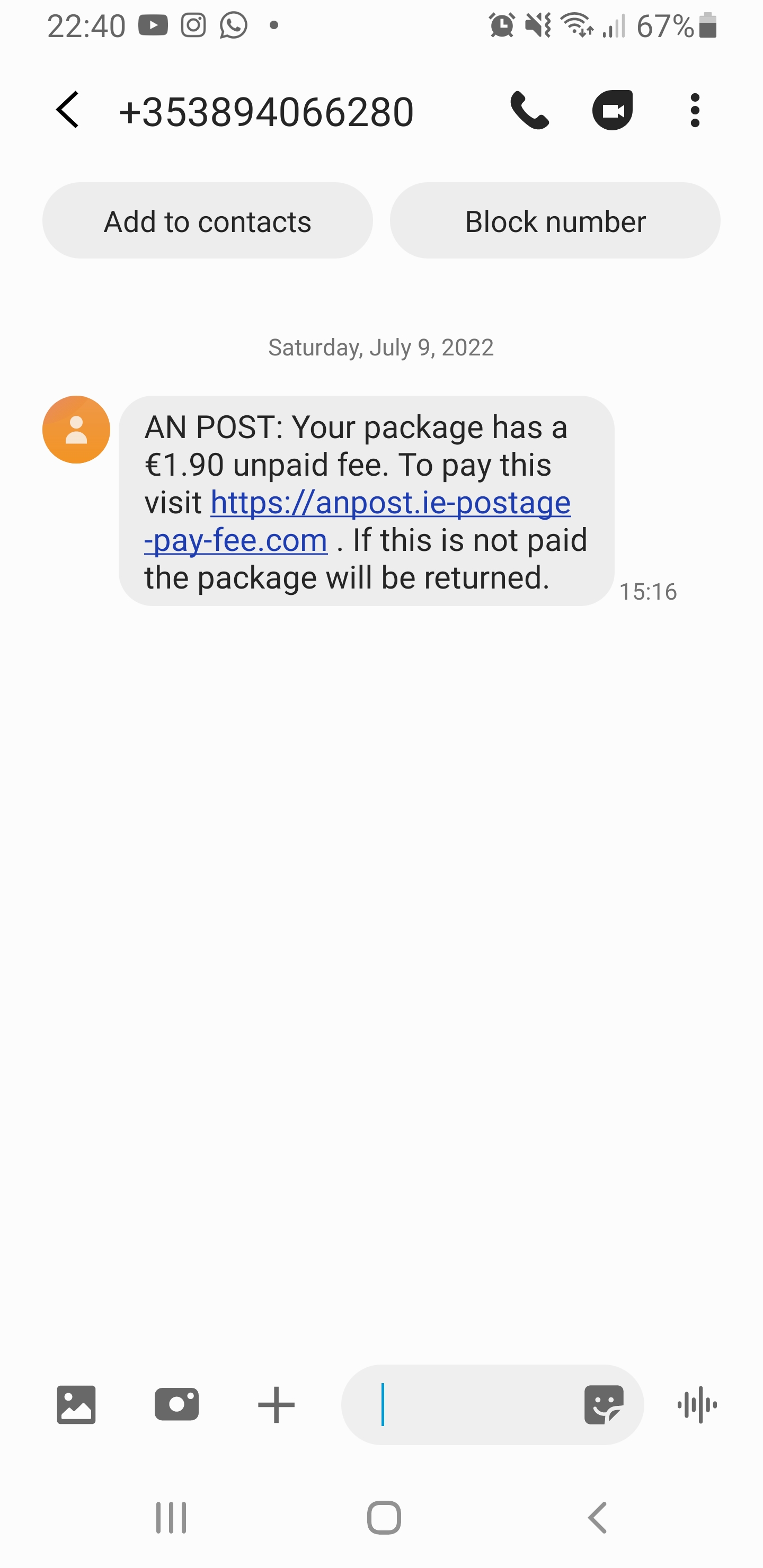Open the plus attachment options
This screenshot has height=1568, width=763.
[276, 1405]
